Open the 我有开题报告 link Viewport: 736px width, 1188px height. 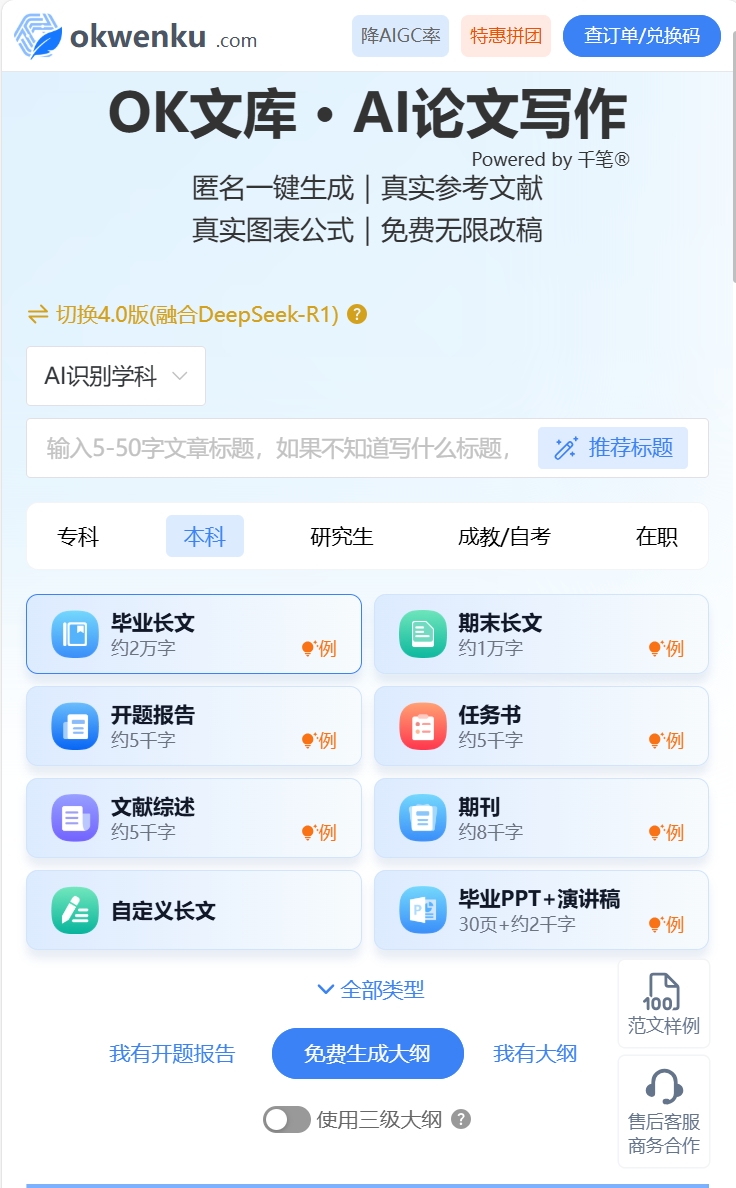172,1054
